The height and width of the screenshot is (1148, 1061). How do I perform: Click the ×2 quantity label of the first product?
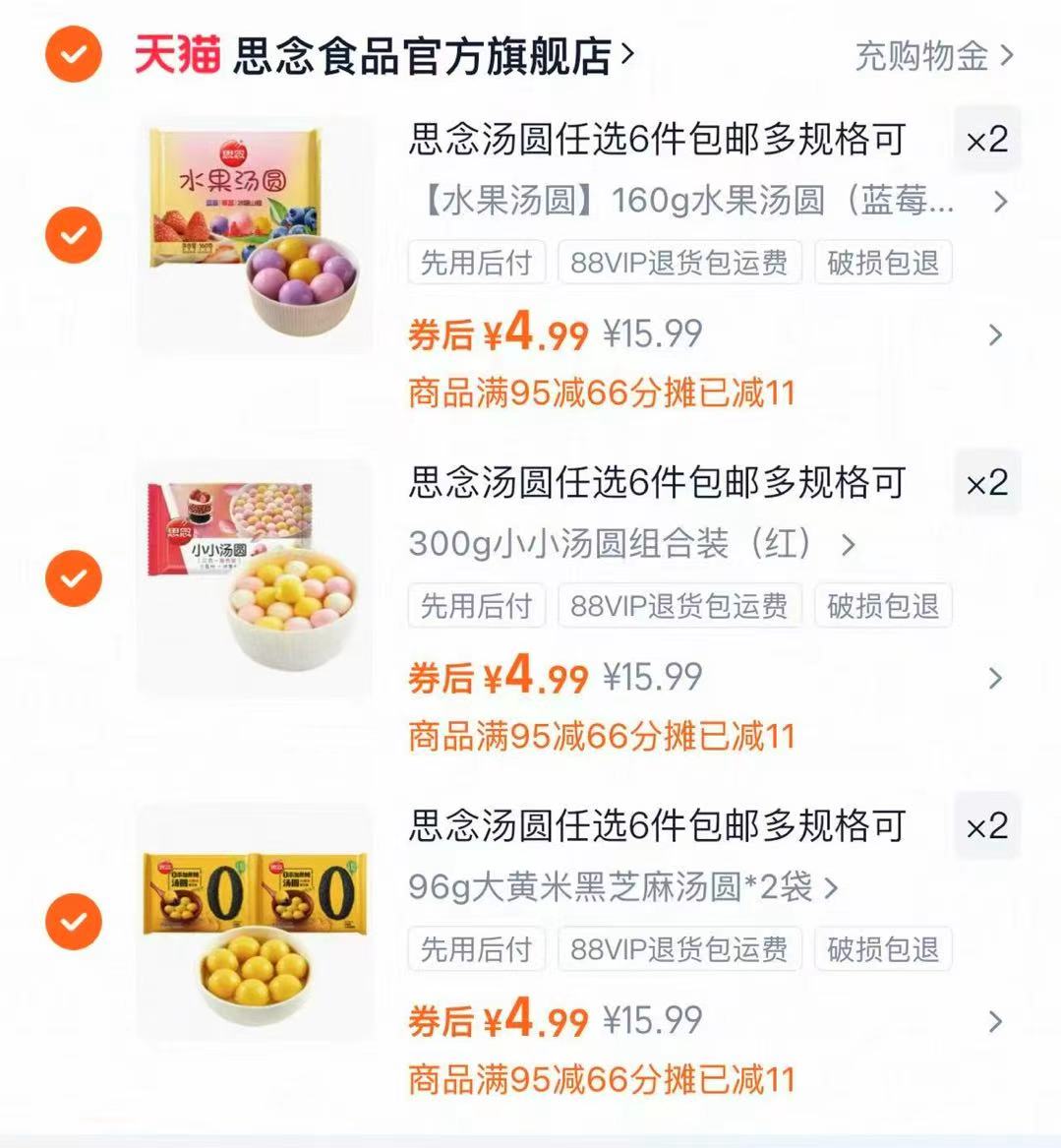point(987,141)
